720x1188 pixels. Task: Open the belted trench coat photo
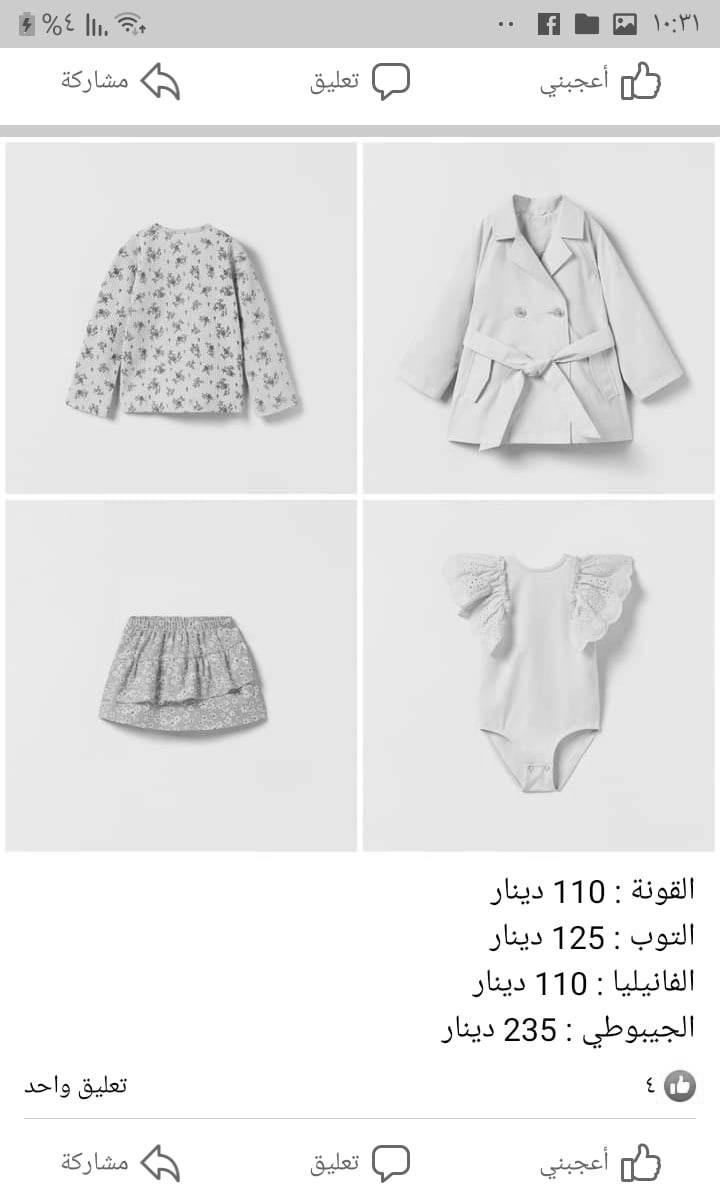tap(539, 318)
